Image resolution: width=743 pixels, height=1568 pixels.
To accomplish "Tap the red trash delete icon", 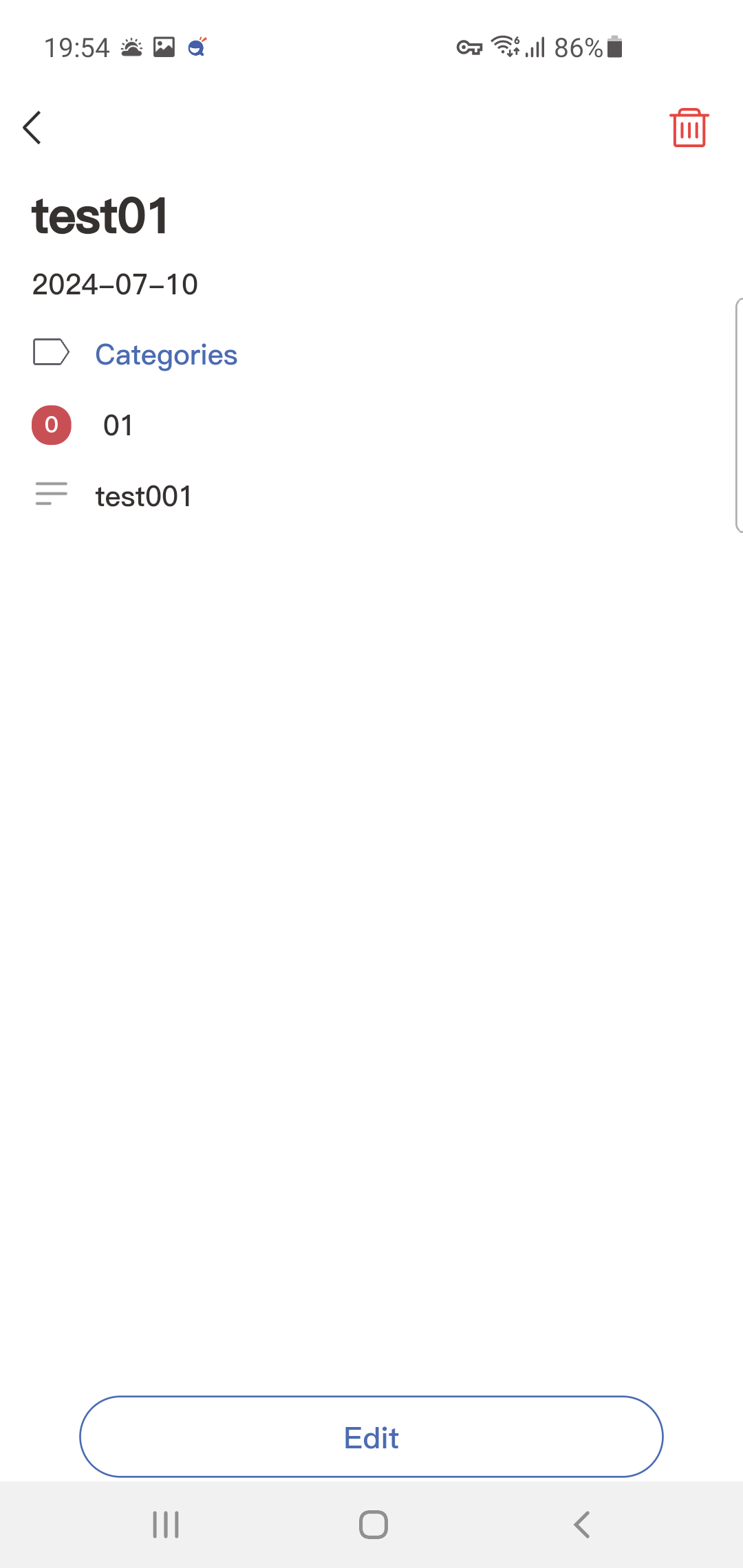I will tap(689, 127).
